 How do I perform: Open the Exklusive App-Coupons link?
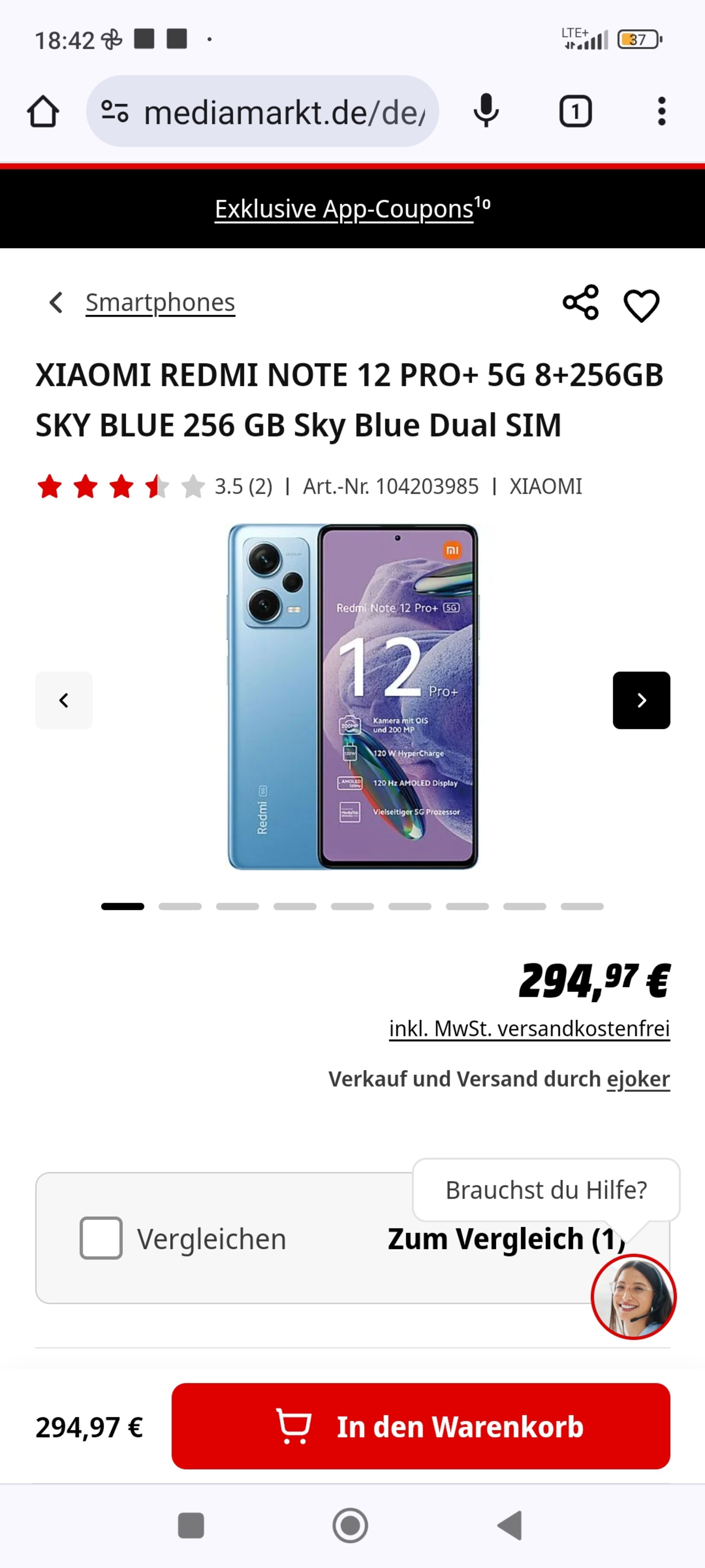pos(352,209)
